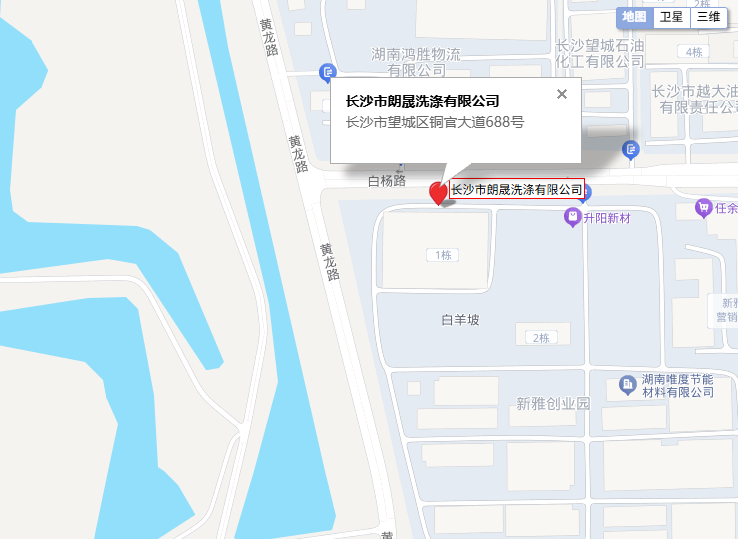Switch to 地图 map view
This screenshot has height=539, width=738.
tap(634, 17)
